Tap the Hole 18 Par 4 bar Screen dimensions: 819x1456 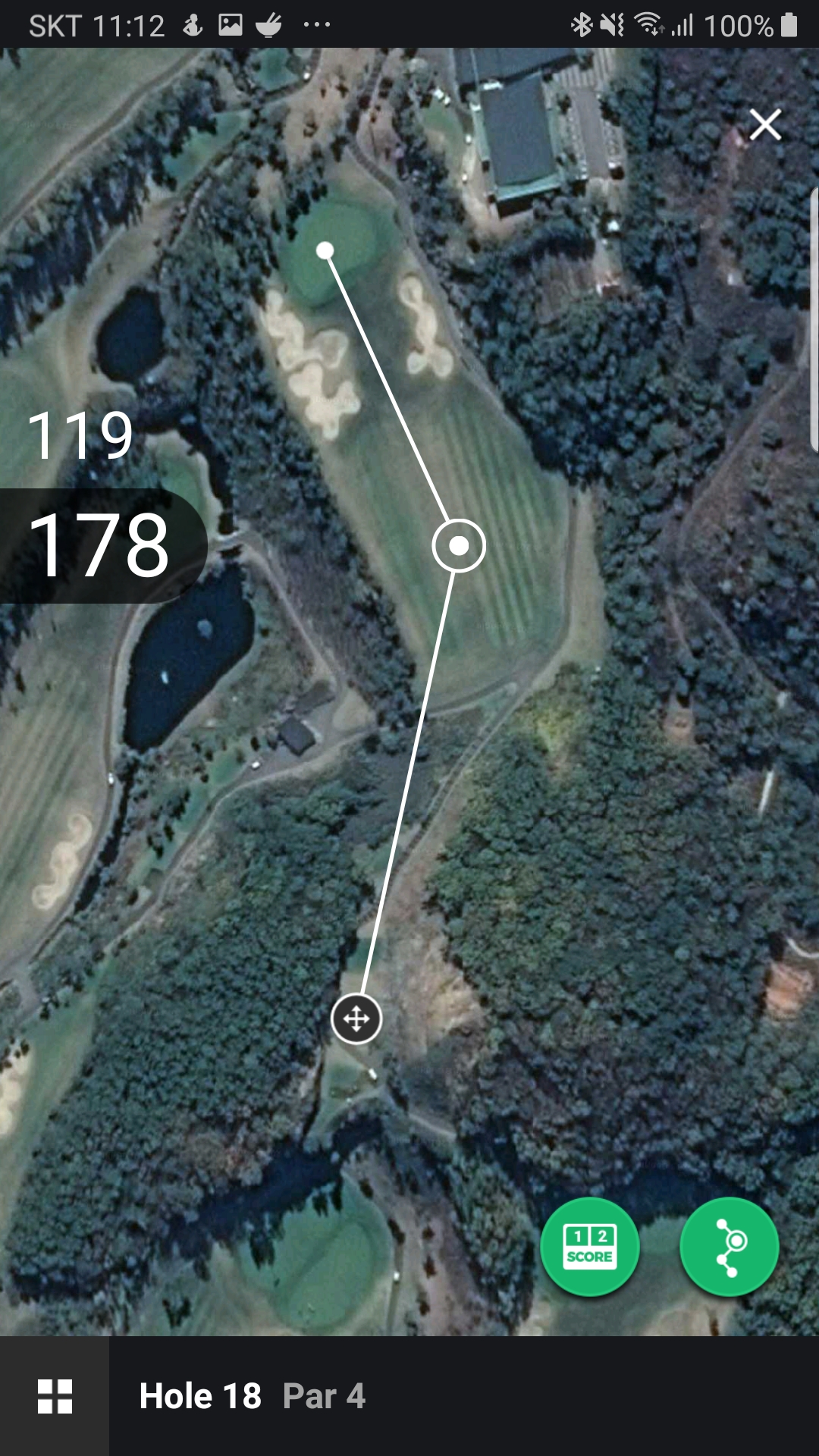pyautogui.click(x=464, y=1396)
